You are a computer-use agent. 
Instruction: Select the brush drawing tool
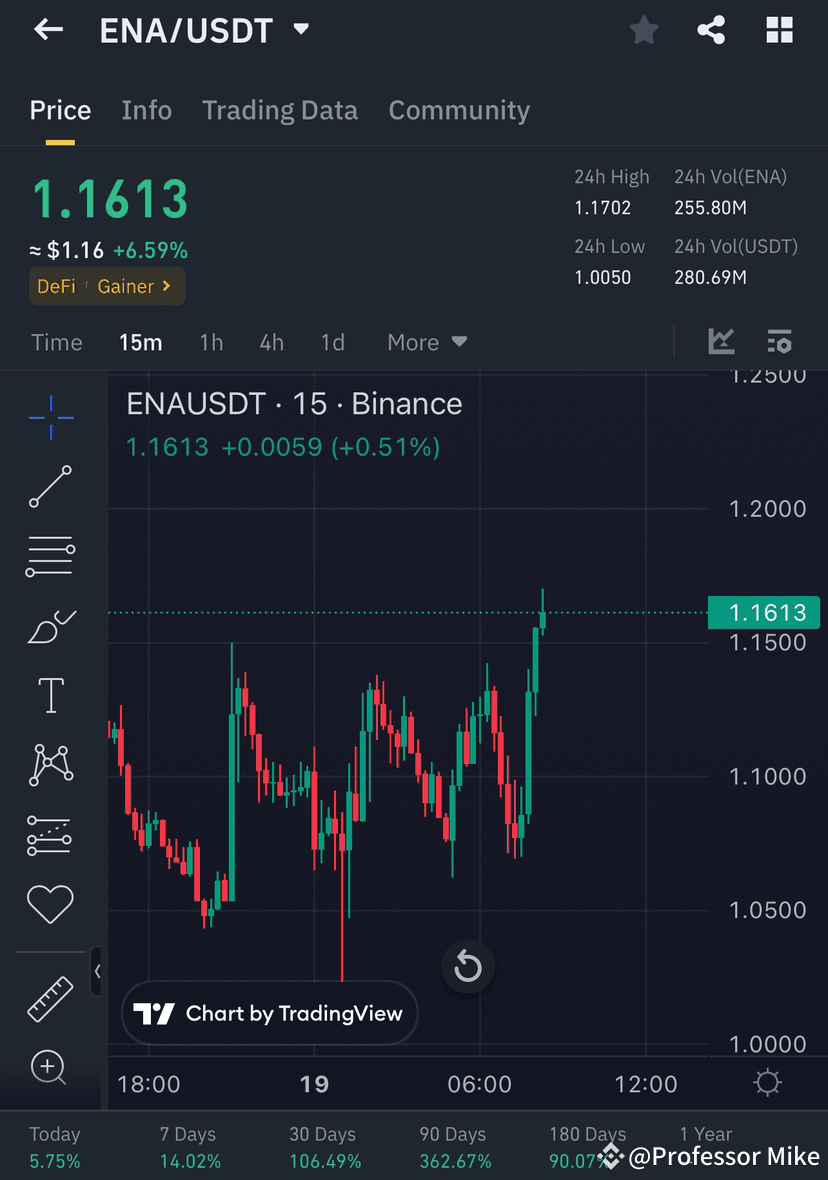[50, 625]
